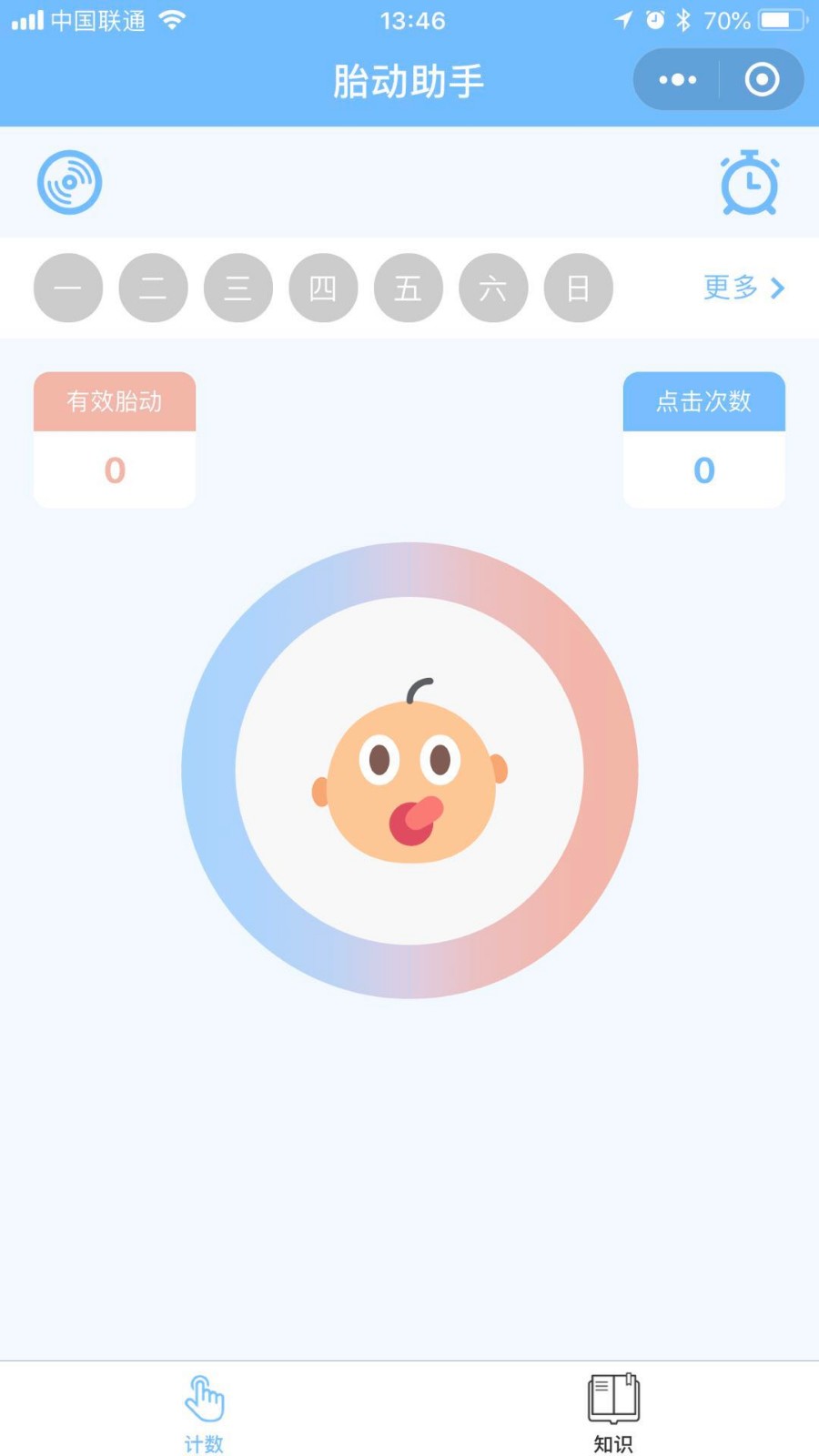Open the alarm clock timer icon

pyautogui.click(x=749, y=183)
